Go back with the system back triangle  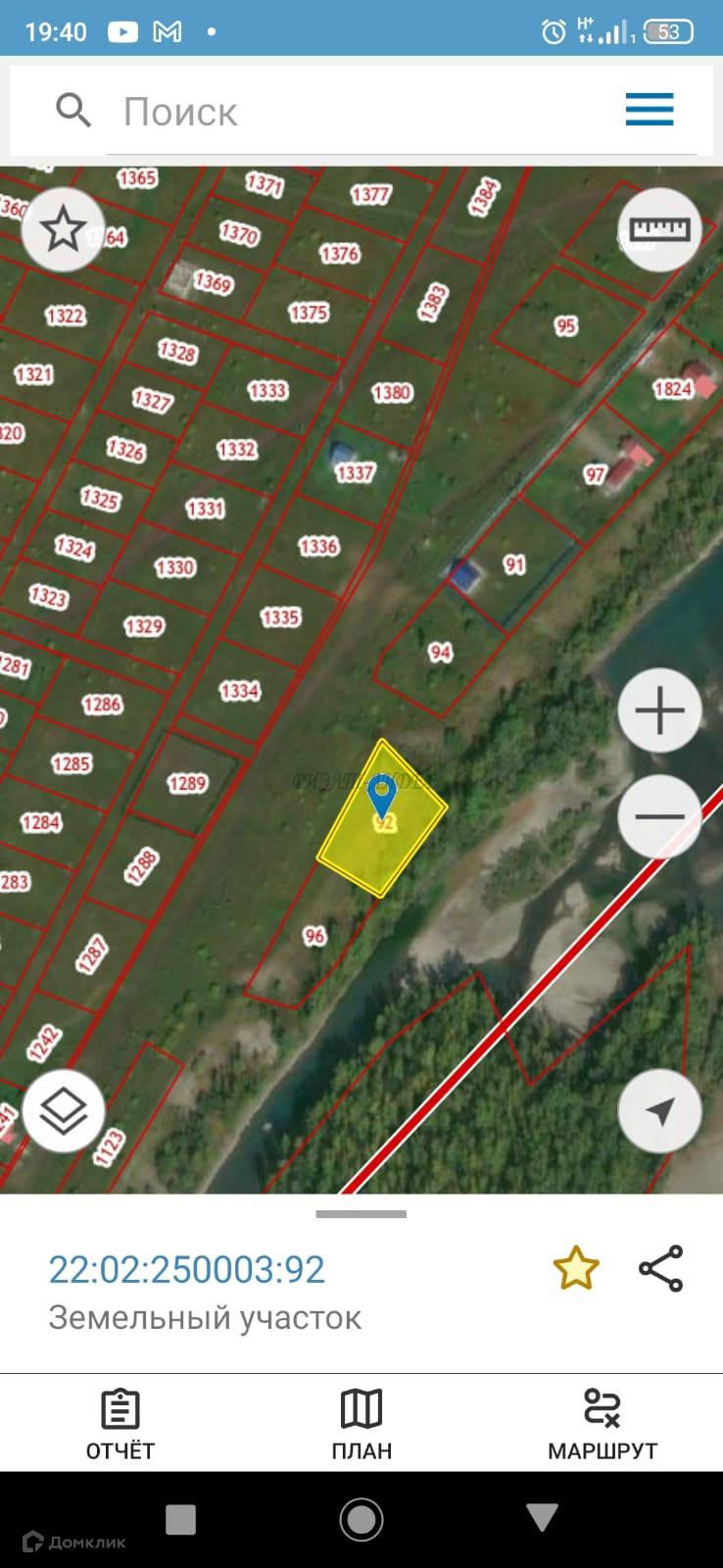coord(542,1518)
